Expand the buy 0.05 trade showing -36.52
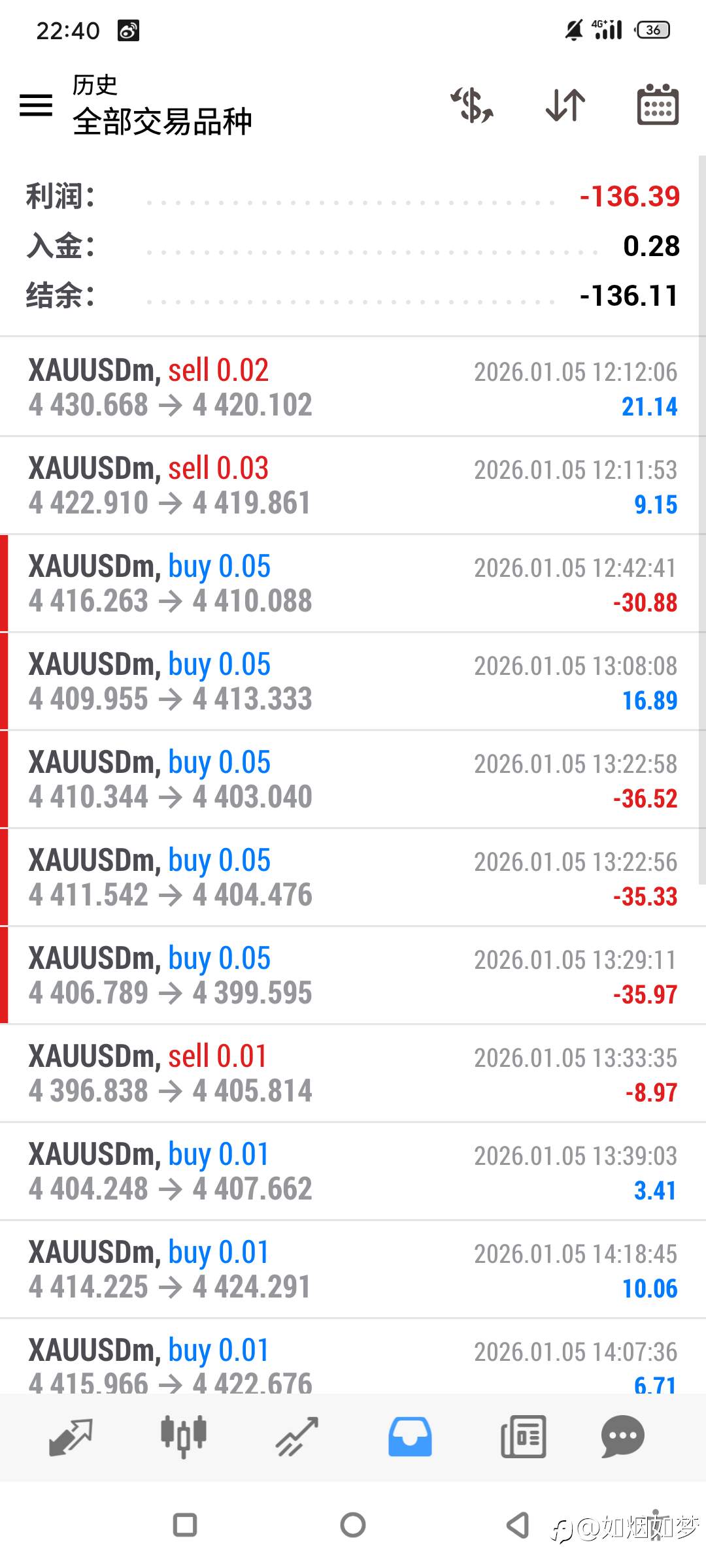This screenshot has height=1568, width=706. [x=353, y=779]
